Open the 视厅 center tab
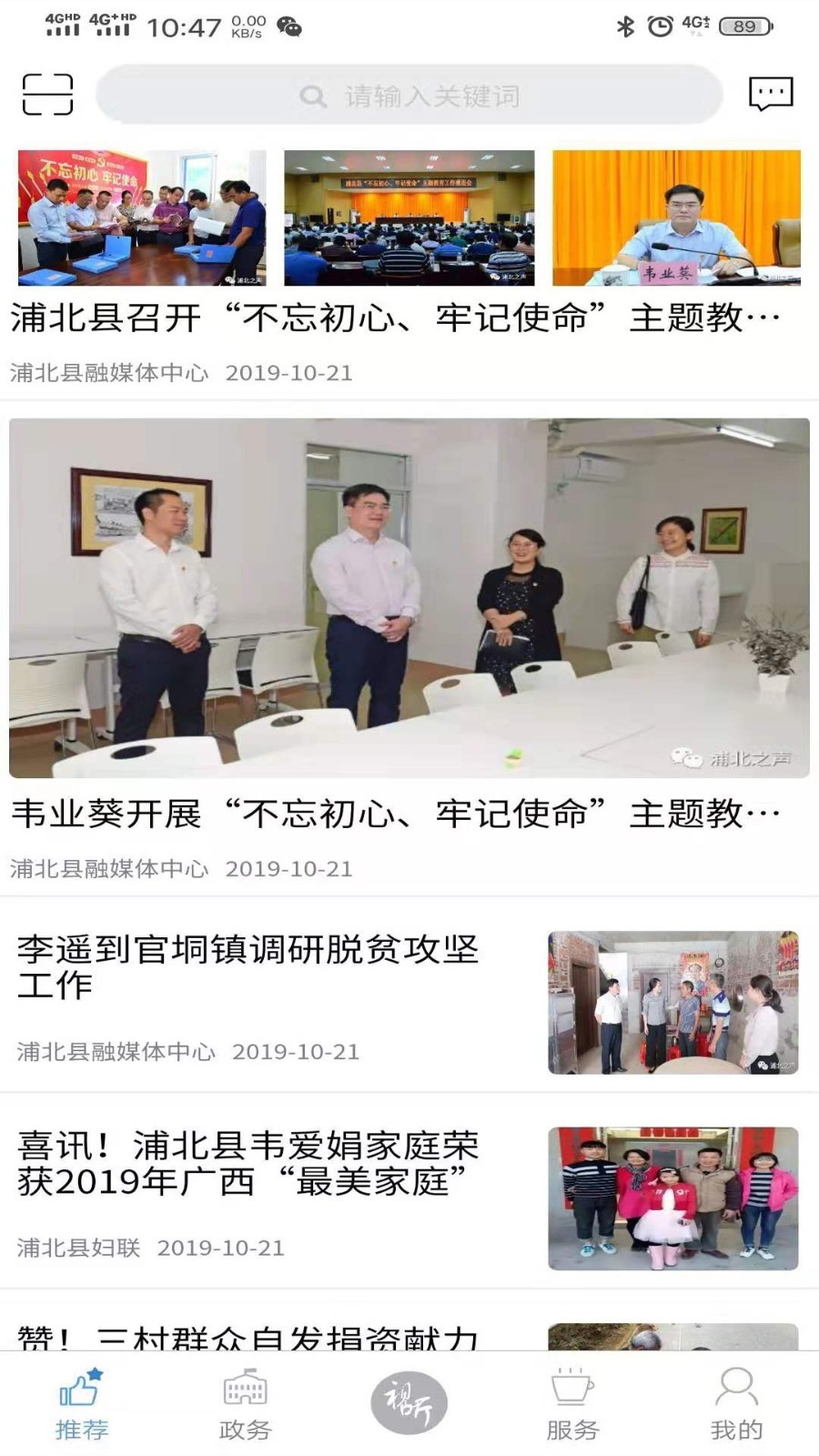The height and width of the screenshot is (1456, 819). point(409,1404)
